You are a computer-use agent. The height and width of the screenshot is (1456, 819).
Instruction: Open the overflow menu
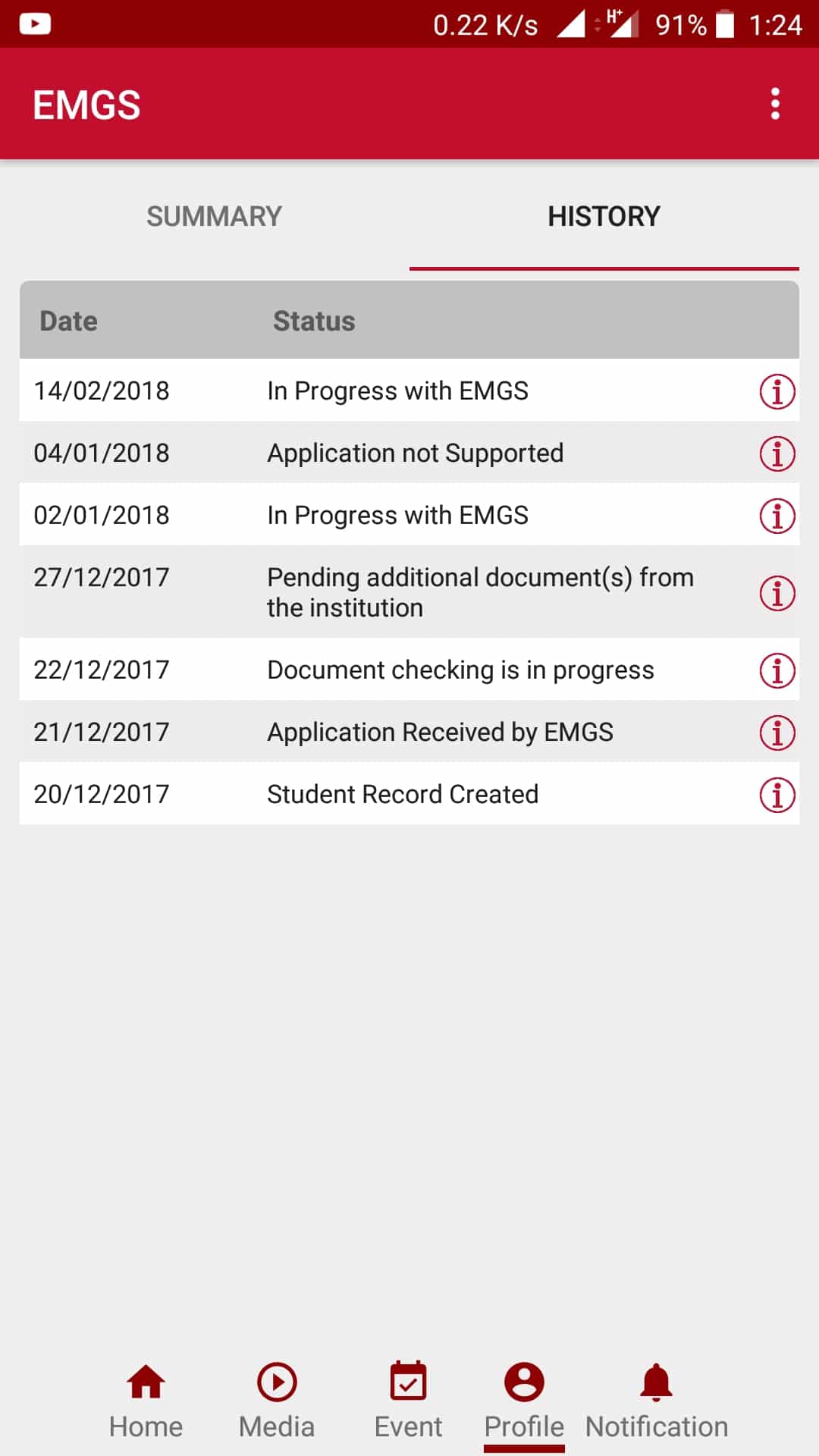(x=774, y=104)
